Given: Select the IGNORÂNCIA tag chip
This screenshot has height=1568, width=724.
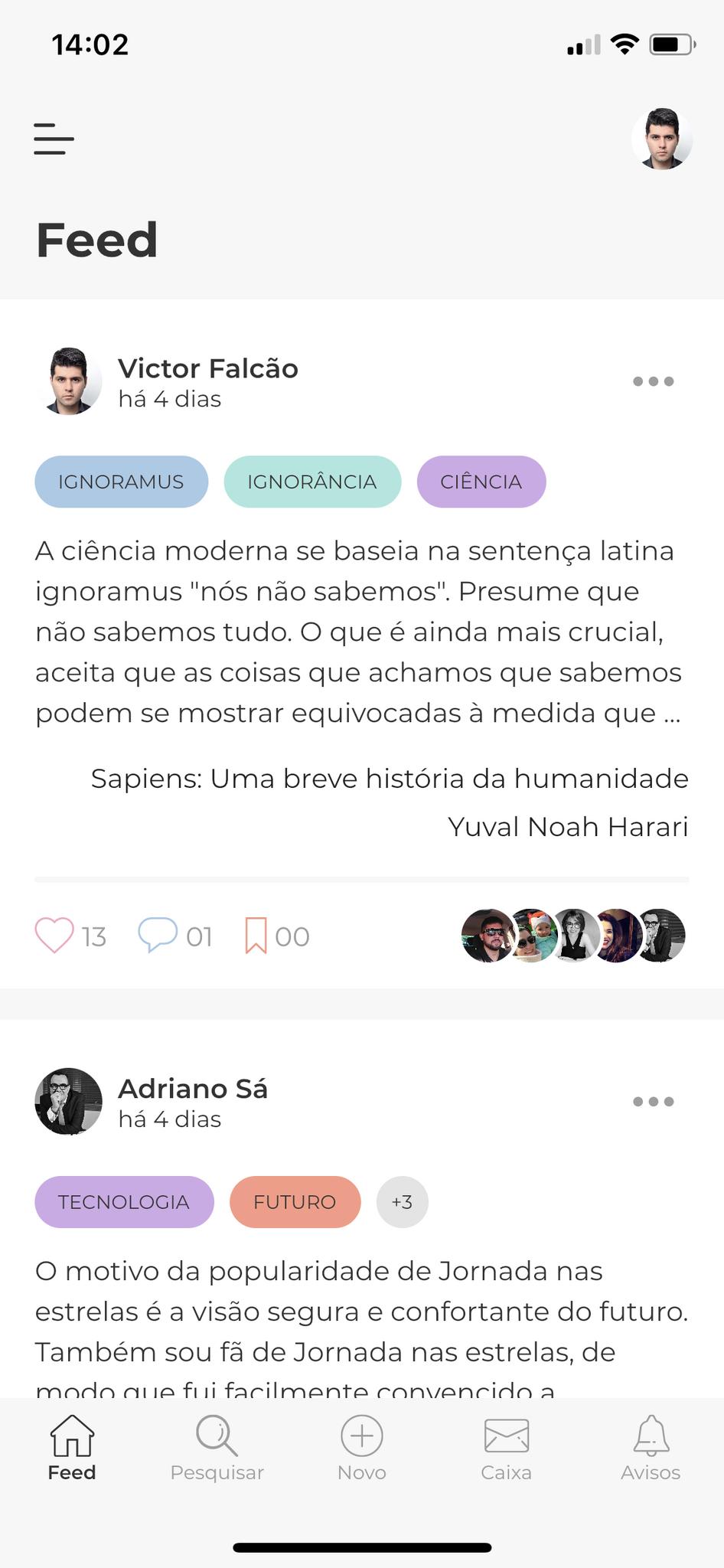Looking at the screenshot, I should pyautogui.click(x=312, y=482).
